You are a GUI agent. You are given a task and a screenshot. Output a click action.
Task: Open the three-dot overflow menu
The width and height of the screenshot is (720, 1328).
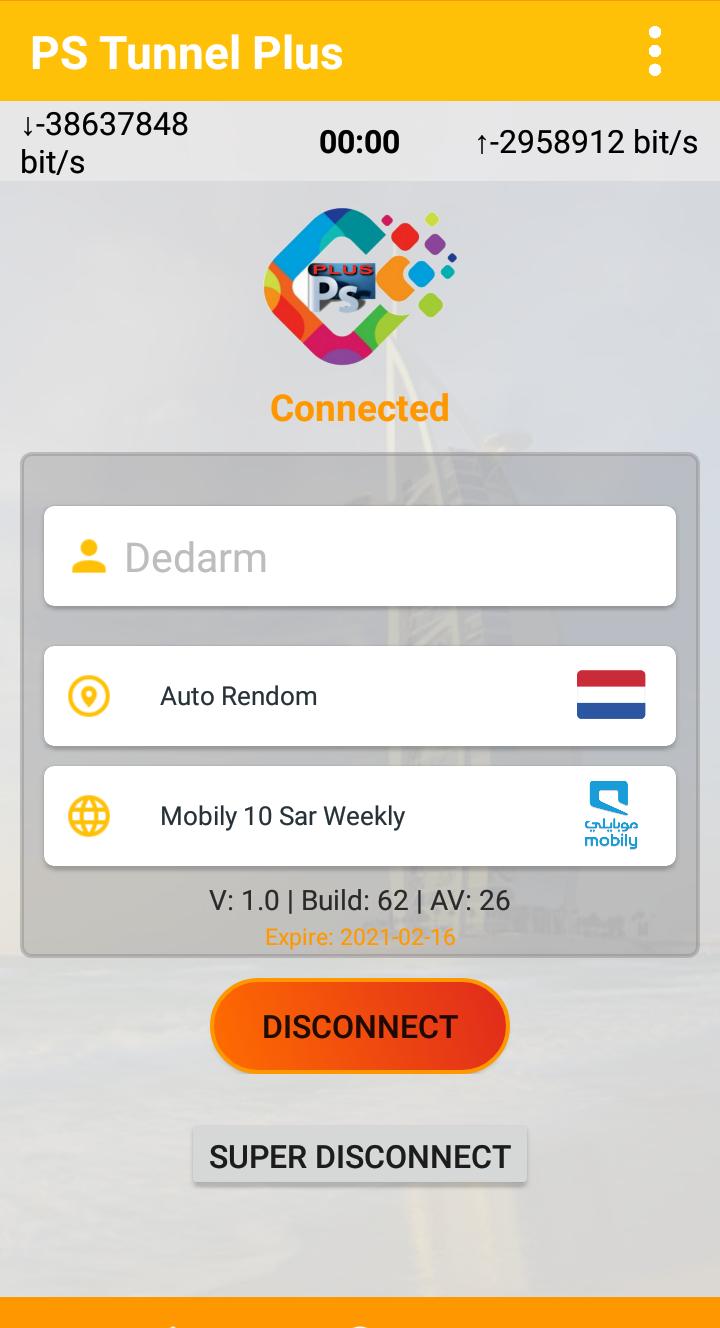(x=654, y=51)
